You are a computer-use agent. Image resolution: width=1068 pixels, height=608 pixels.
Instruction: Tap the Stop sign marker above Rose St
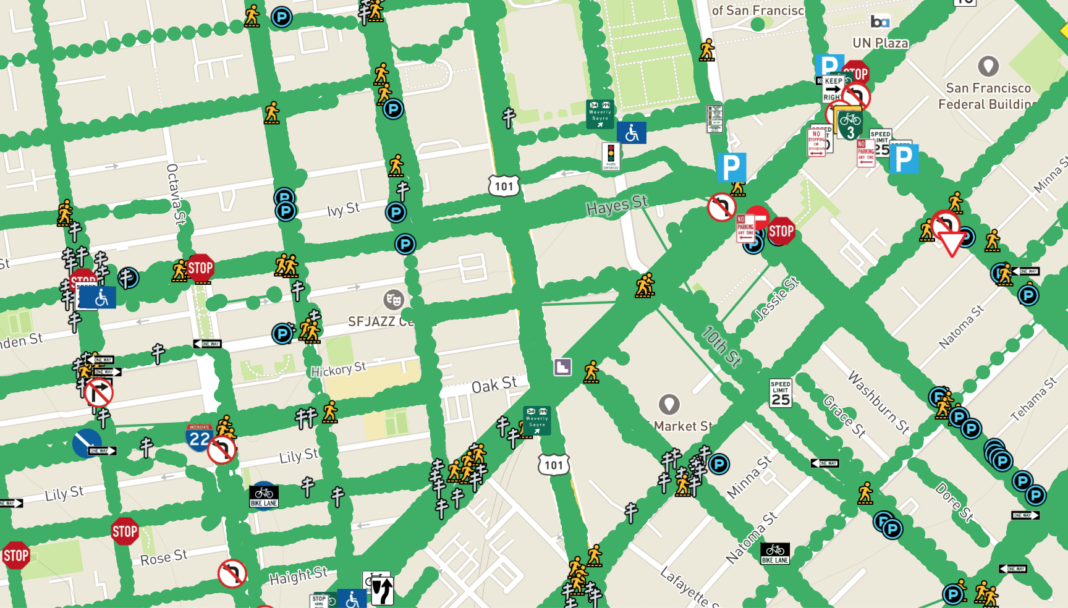click(125, 530)
